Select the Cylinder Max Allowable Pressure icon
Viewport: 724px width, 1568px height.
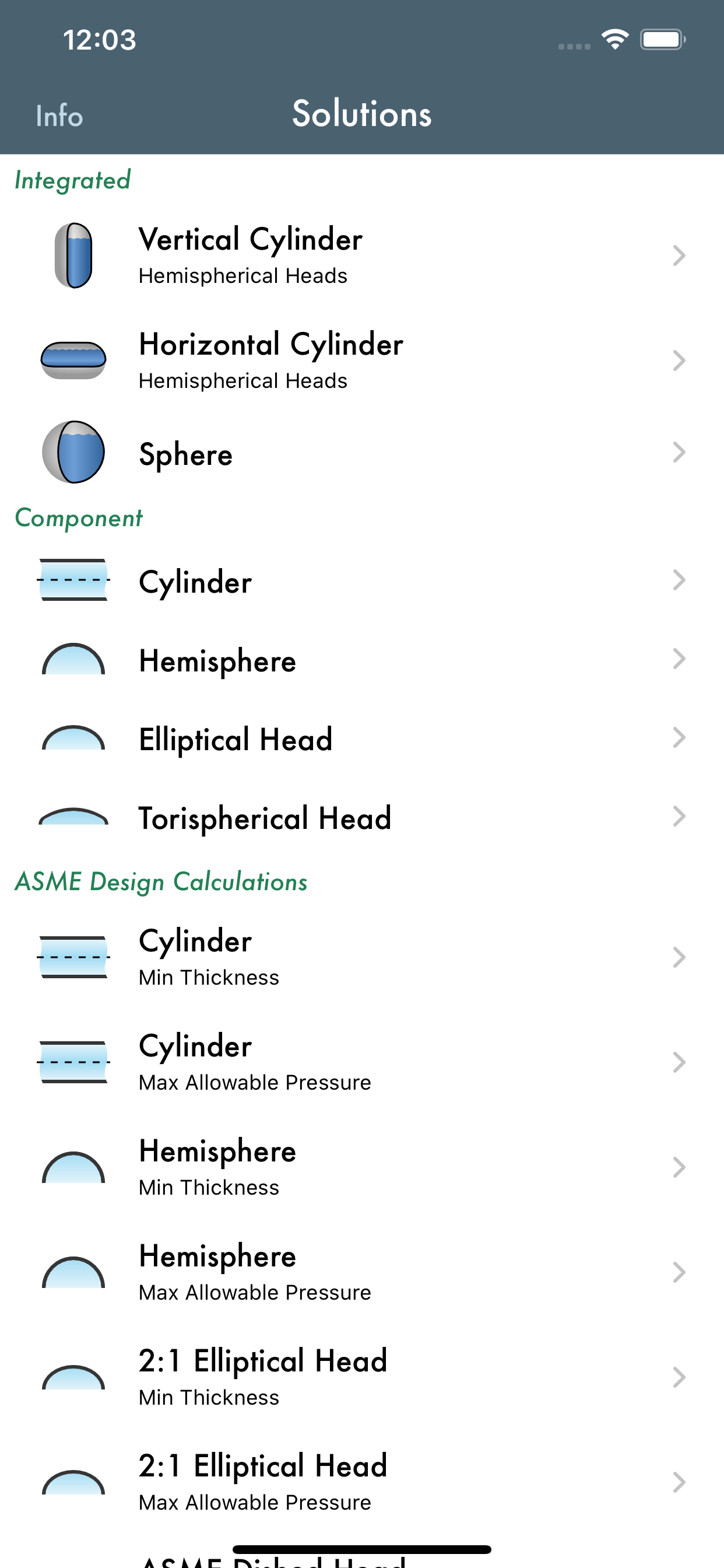click(x=73, y=1062)
